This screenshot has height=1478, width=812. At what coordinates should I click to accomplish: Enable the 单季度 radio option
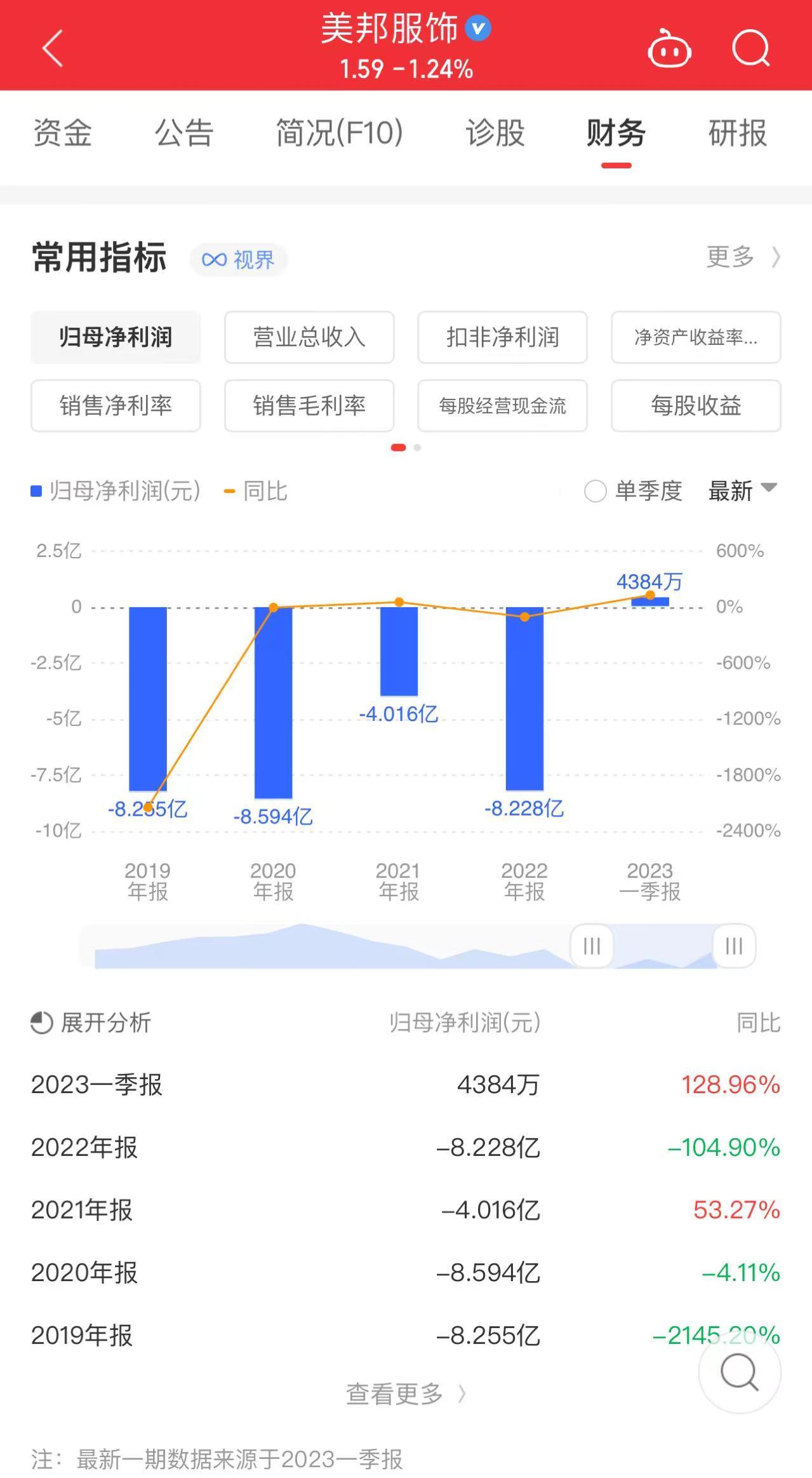633,491
